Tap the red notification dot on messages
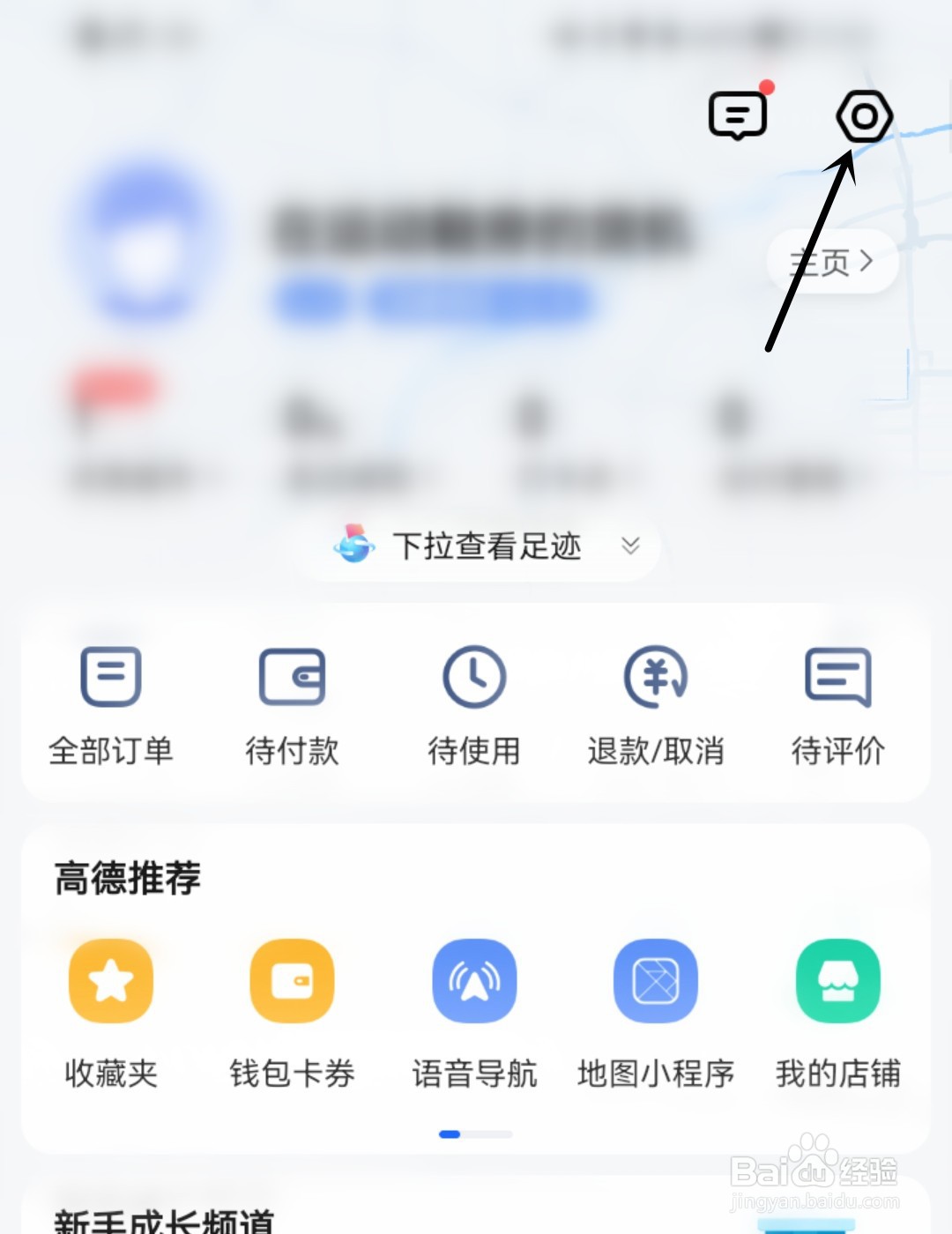Screen dimensions: 952x1234 [x=769, y=85]
